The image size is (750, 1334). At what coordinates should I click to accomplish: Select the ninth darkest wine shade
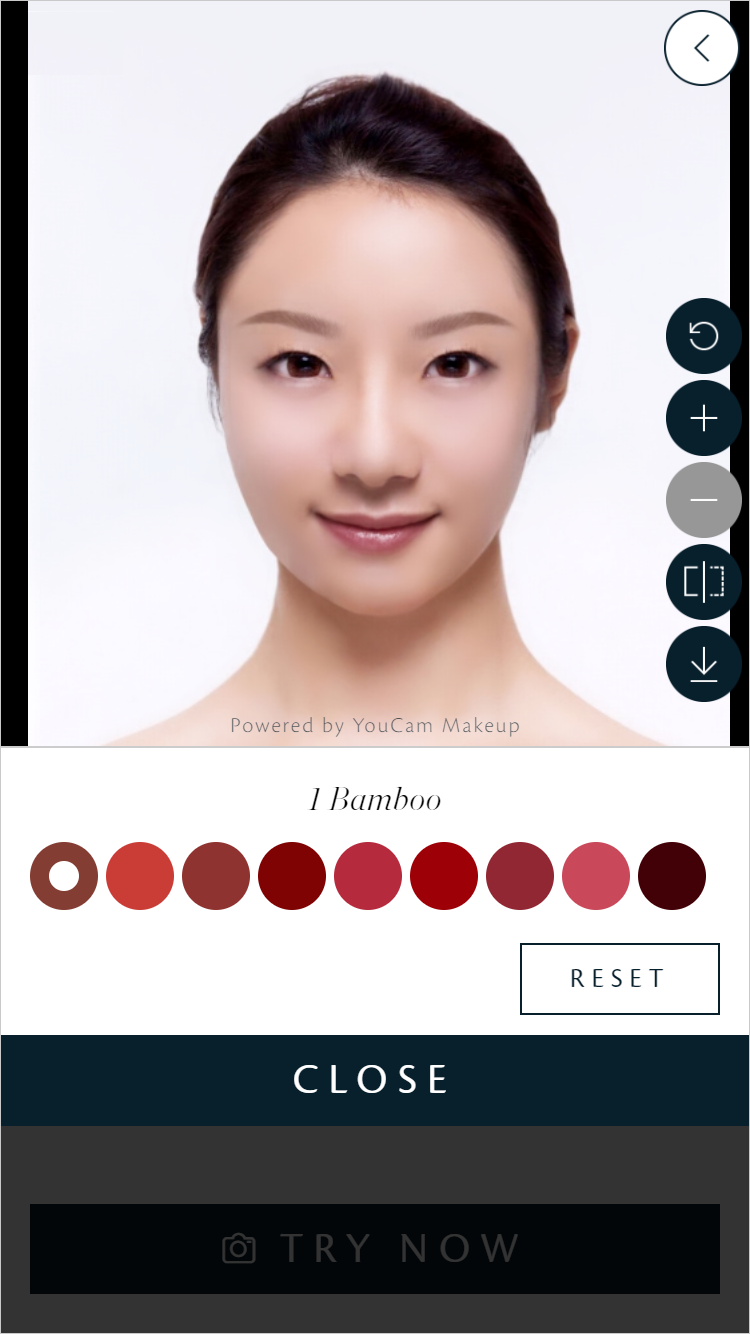[x=672, y=876]
